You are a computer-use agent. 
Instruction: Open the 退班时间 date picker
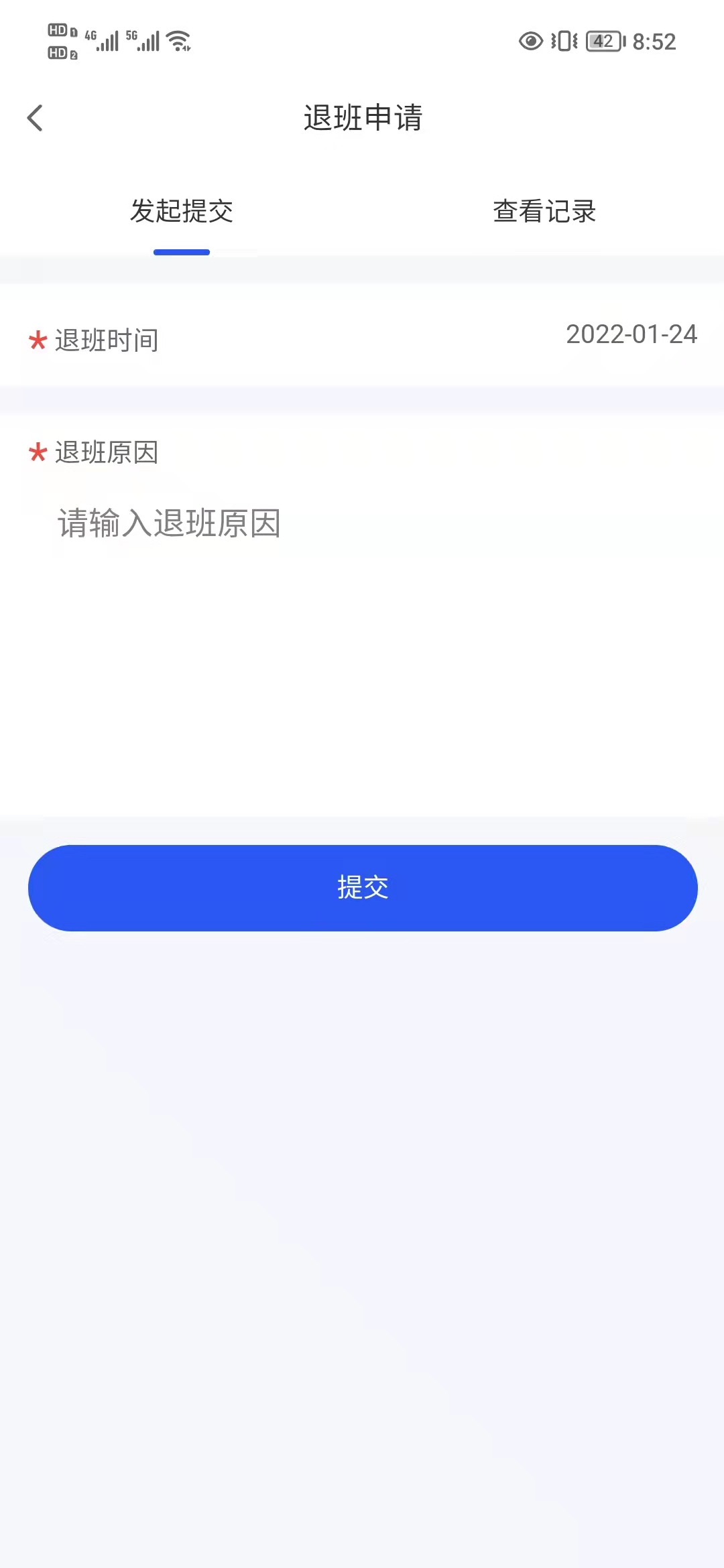[631, 334]
